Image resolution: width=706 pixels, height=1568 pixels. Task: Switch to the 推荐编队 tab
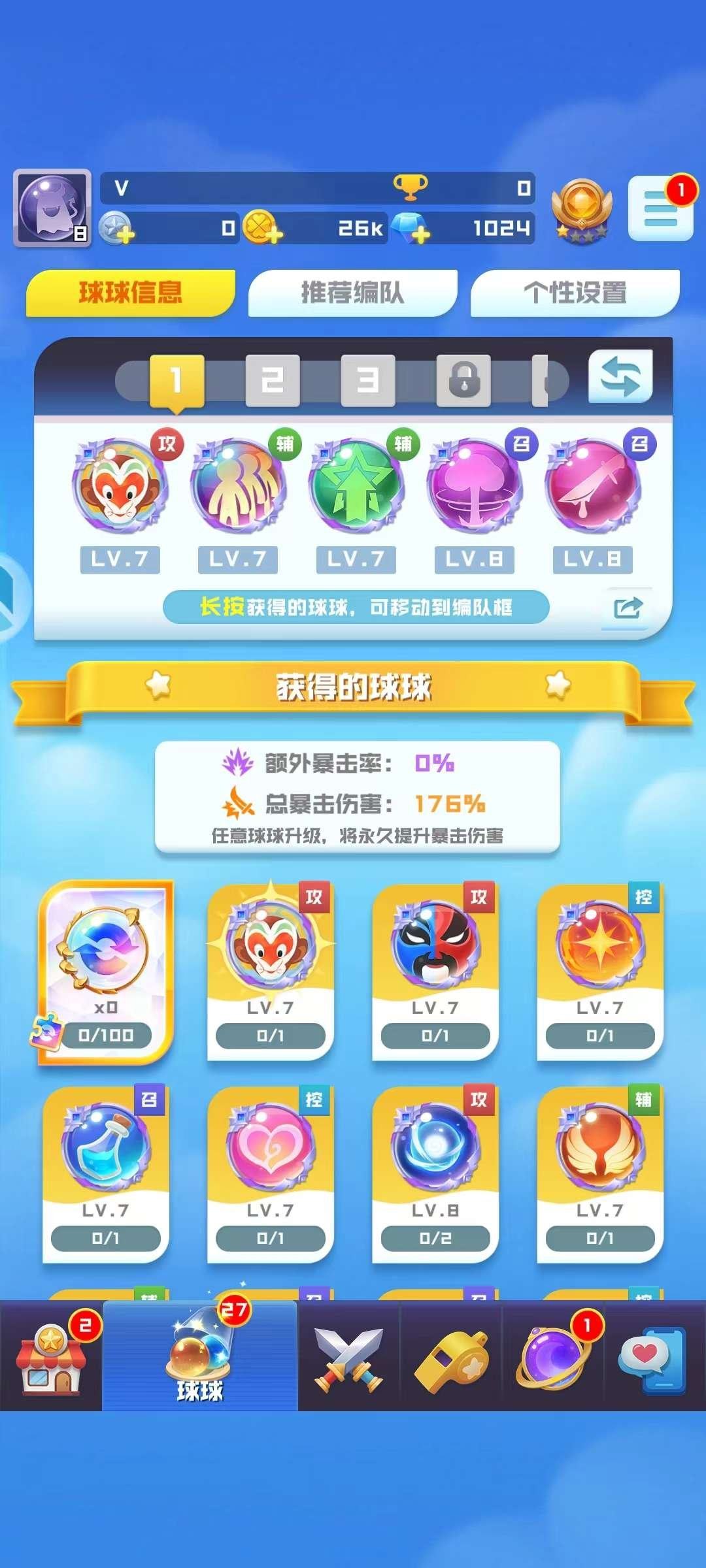tap(352, 293)
